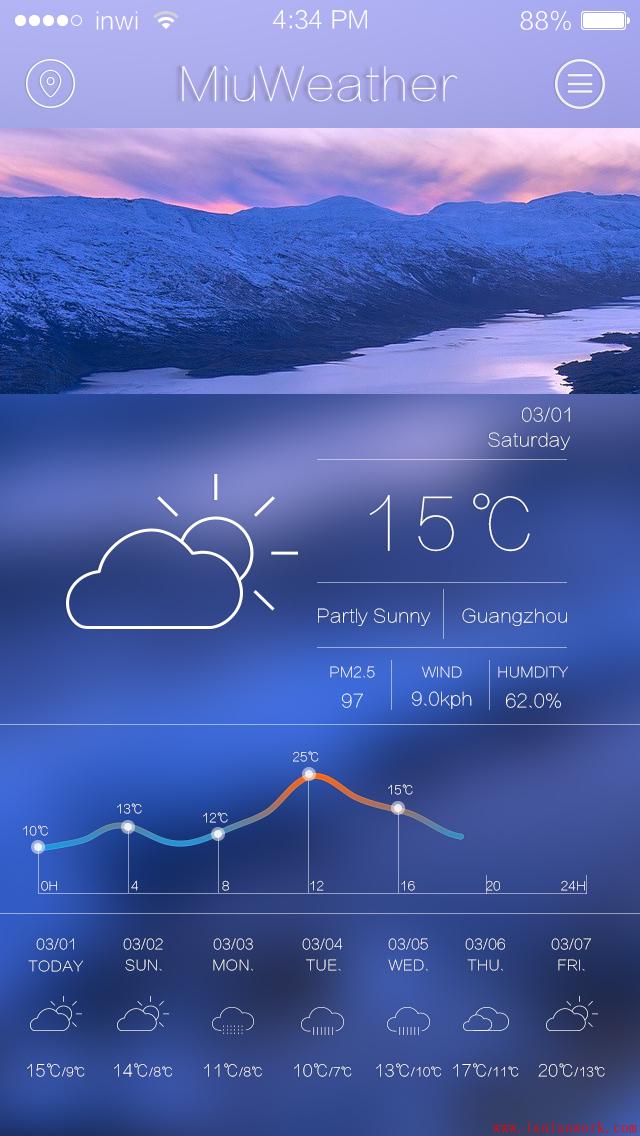Image resolution: width=640 pixels, height=1136 pixels.
Task: Tap the 13℃ point on the chart
Action: tap(128, 826)
